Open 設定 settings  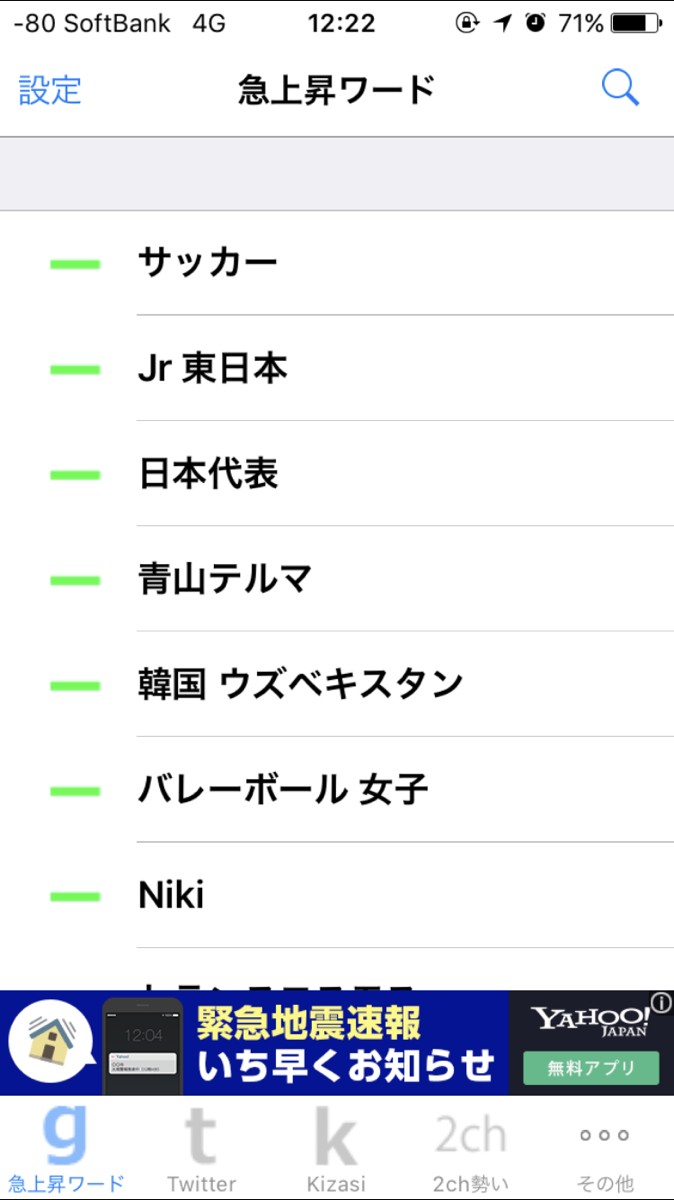[50, 90]
